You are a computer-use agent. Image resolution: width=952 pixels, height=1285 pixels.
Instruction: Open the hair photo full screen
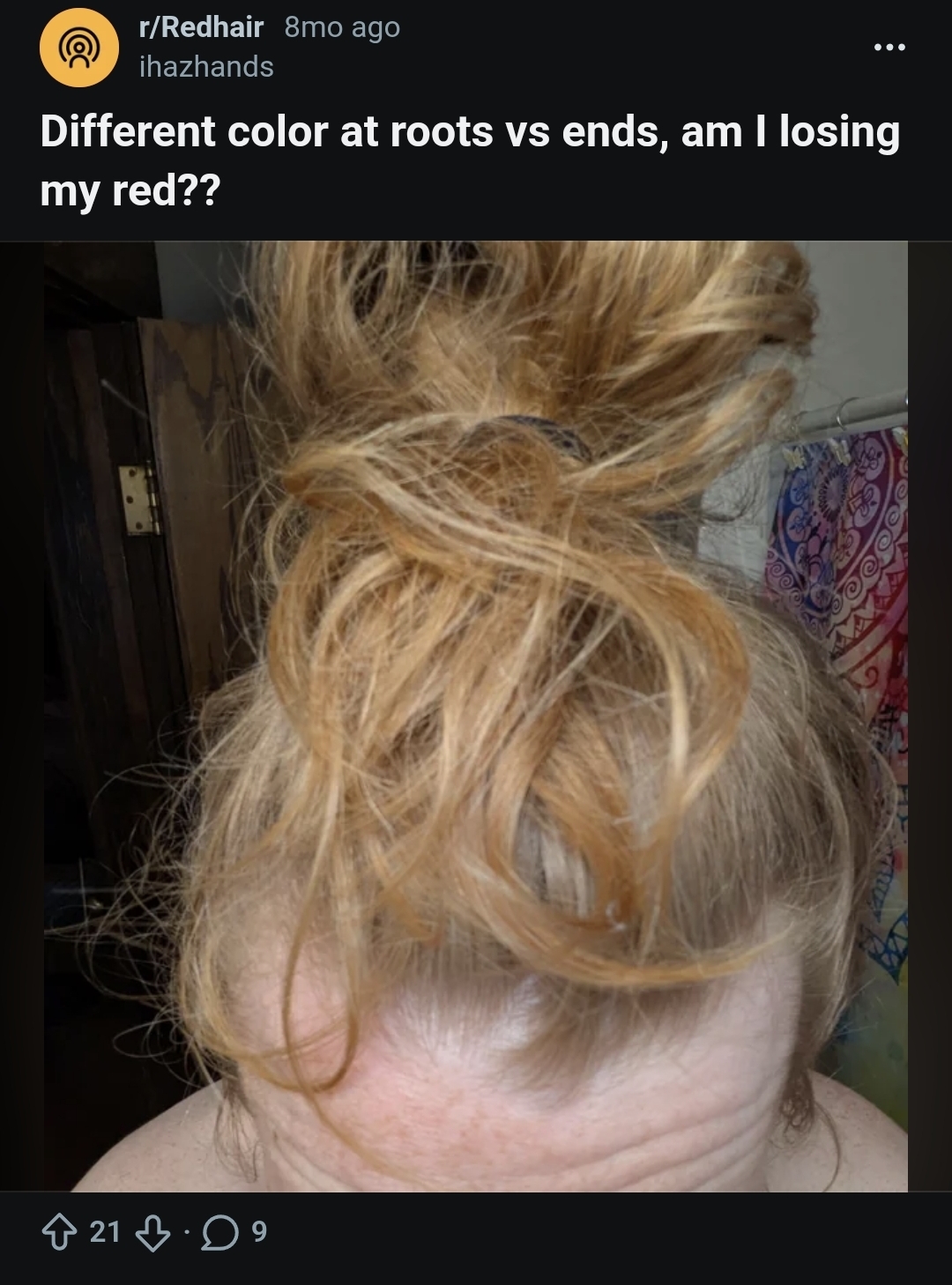coord(476,716)
